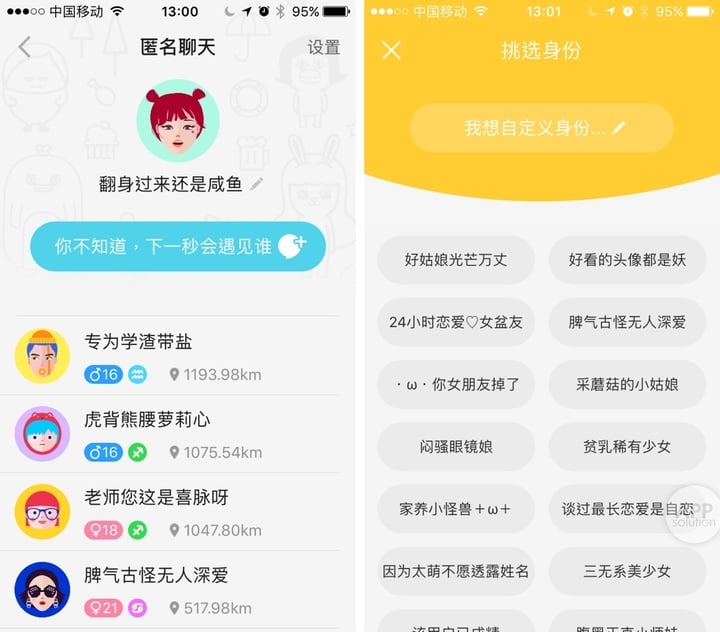
Task: Open 设置 in the anonymous chat
Action: pyautogui.click(x=323, y=48)
